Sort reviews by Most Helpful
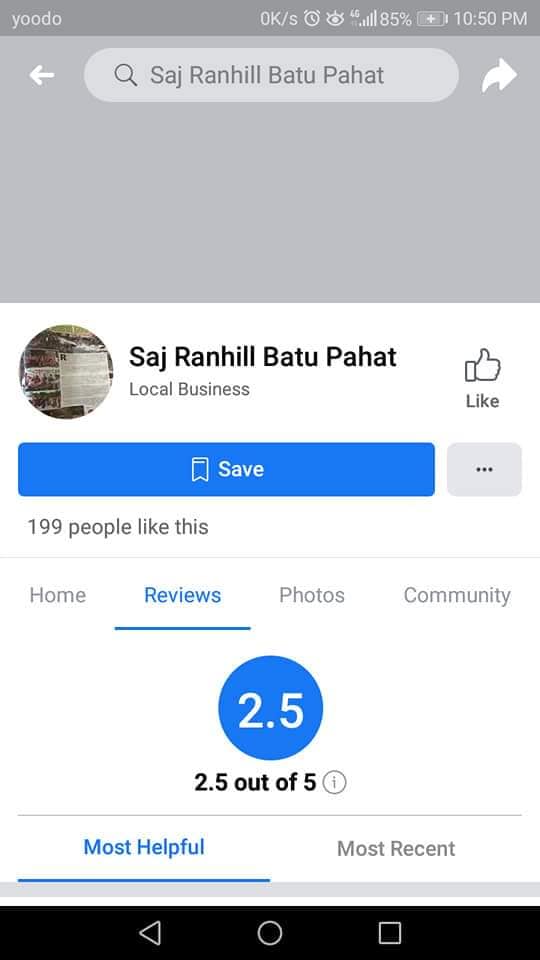 pyautogui.click(x=144, y=848)
